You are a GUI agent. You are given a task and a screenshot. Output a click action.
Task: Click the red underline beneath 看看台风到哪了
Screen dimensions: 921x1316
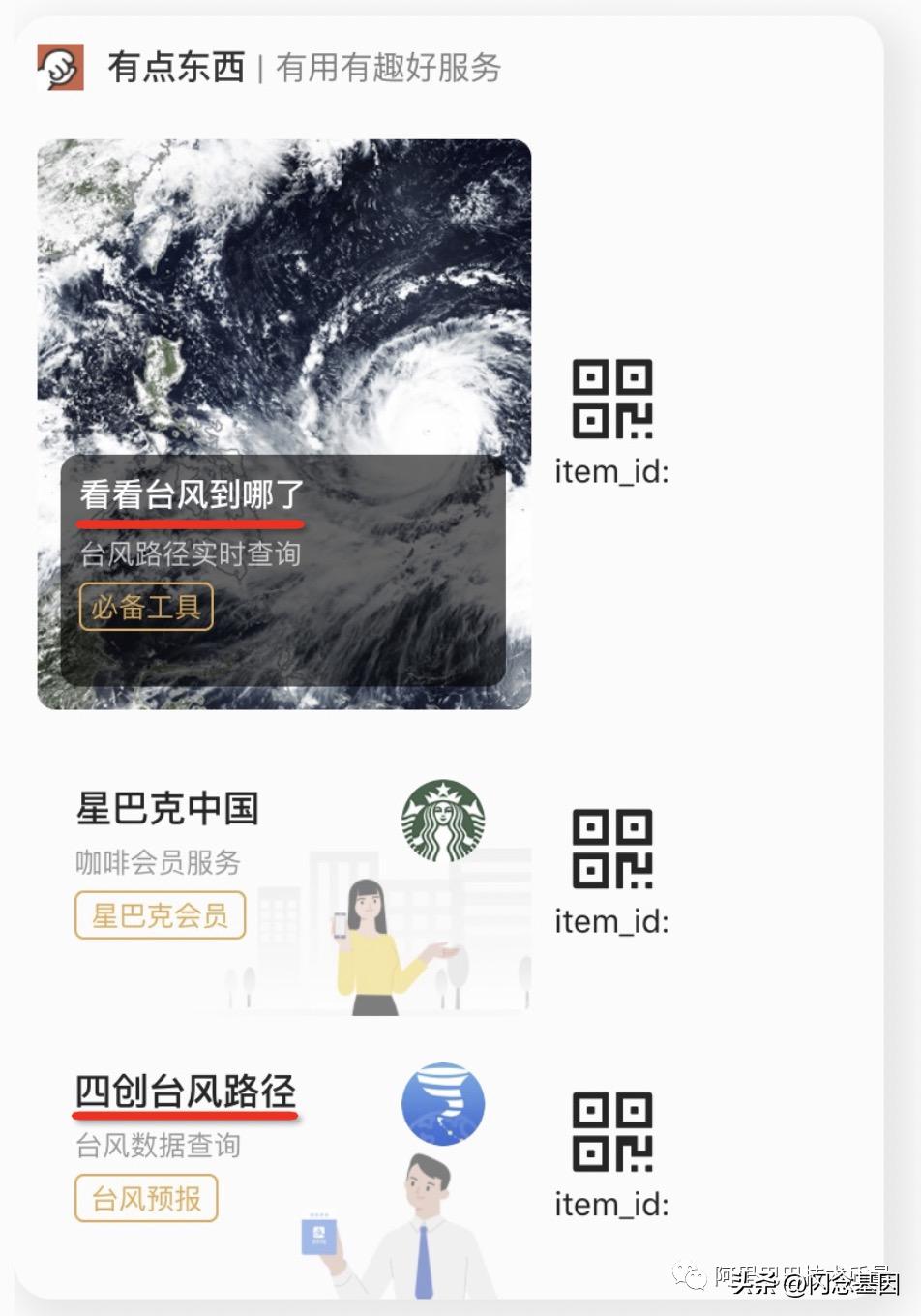point(191,522)
